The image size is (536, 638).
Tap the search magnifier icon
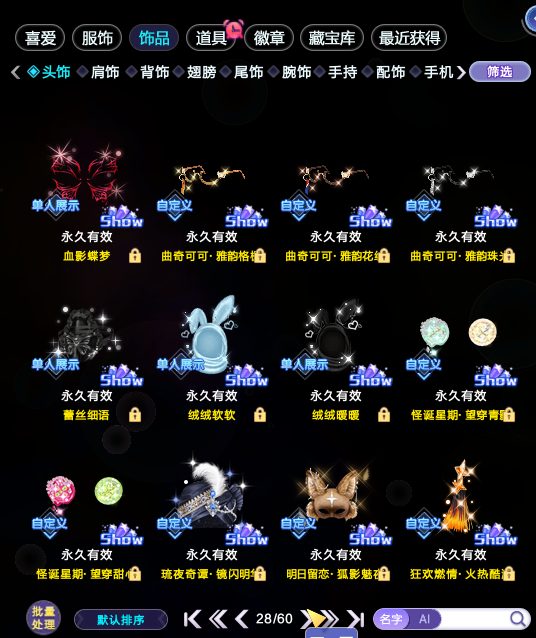(x=518, y=619)
